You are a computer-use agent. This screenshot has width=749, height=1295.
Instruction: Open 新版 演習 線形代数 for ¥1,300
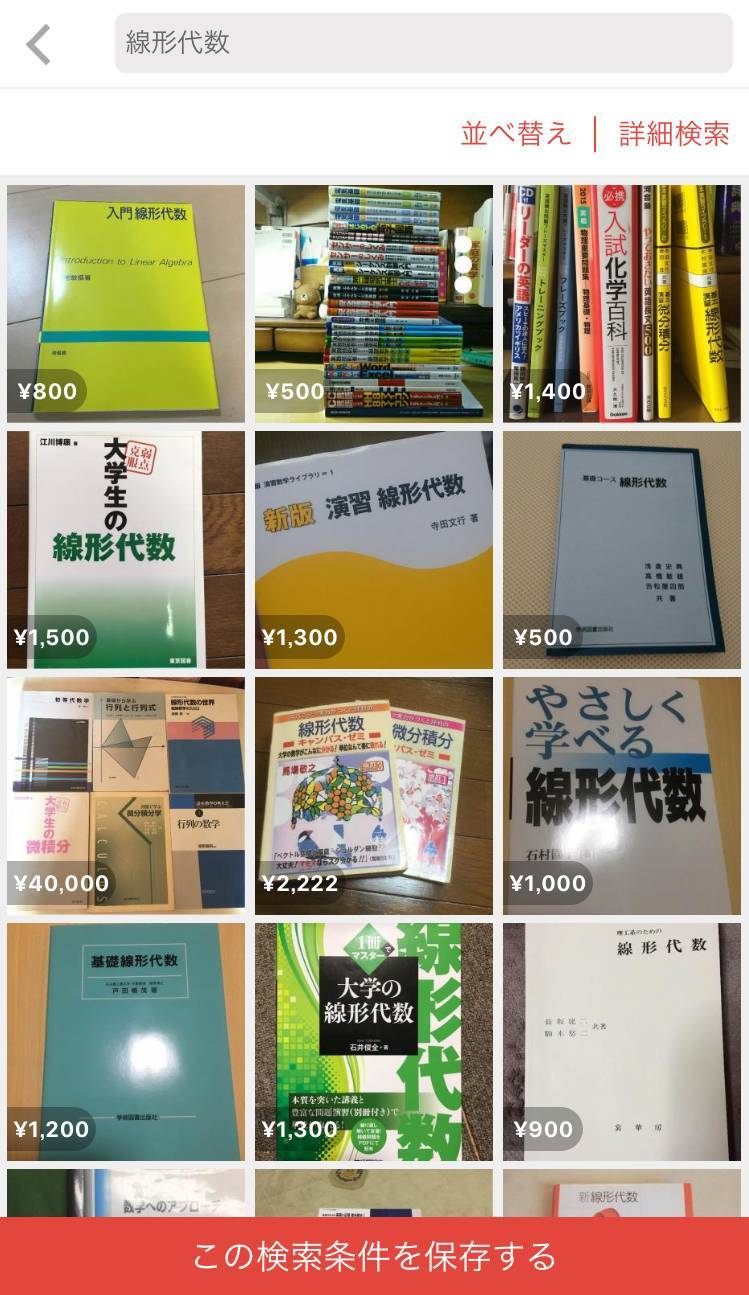[x=374, y=549]
